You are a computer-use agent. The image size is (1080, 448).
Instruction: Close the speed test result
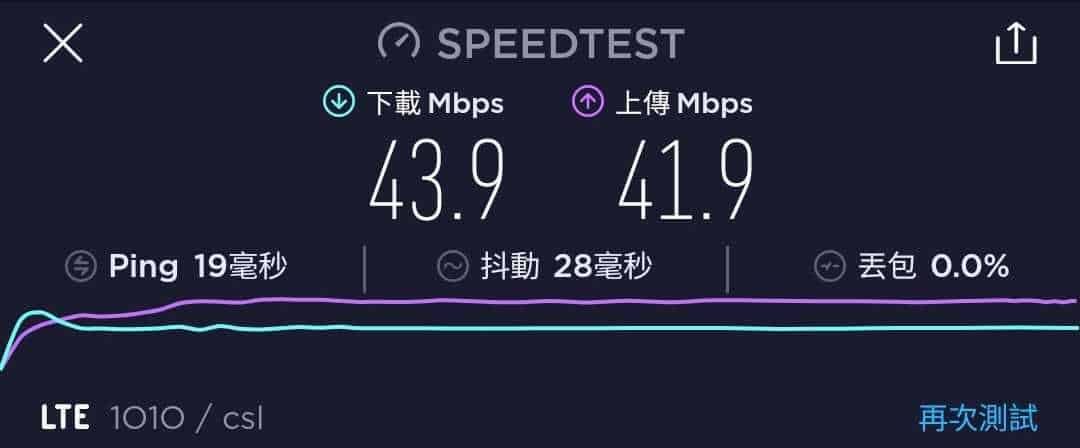62,44
